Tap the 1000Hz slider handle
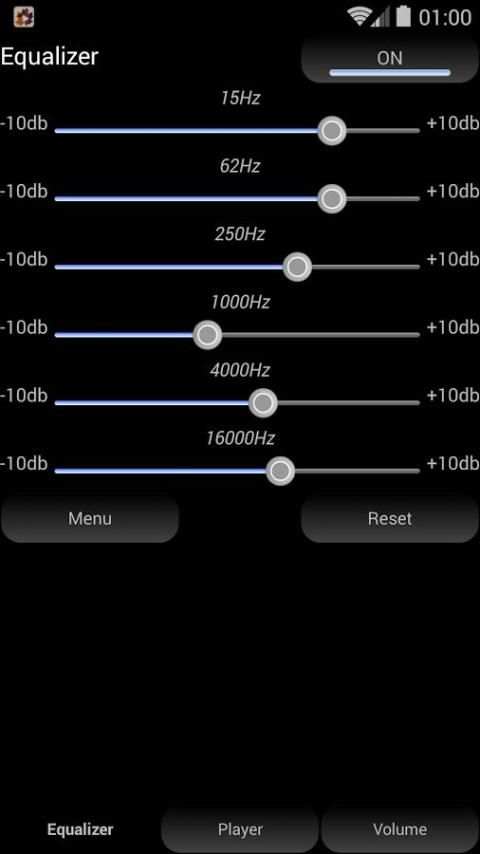 [x=207, y=335]
